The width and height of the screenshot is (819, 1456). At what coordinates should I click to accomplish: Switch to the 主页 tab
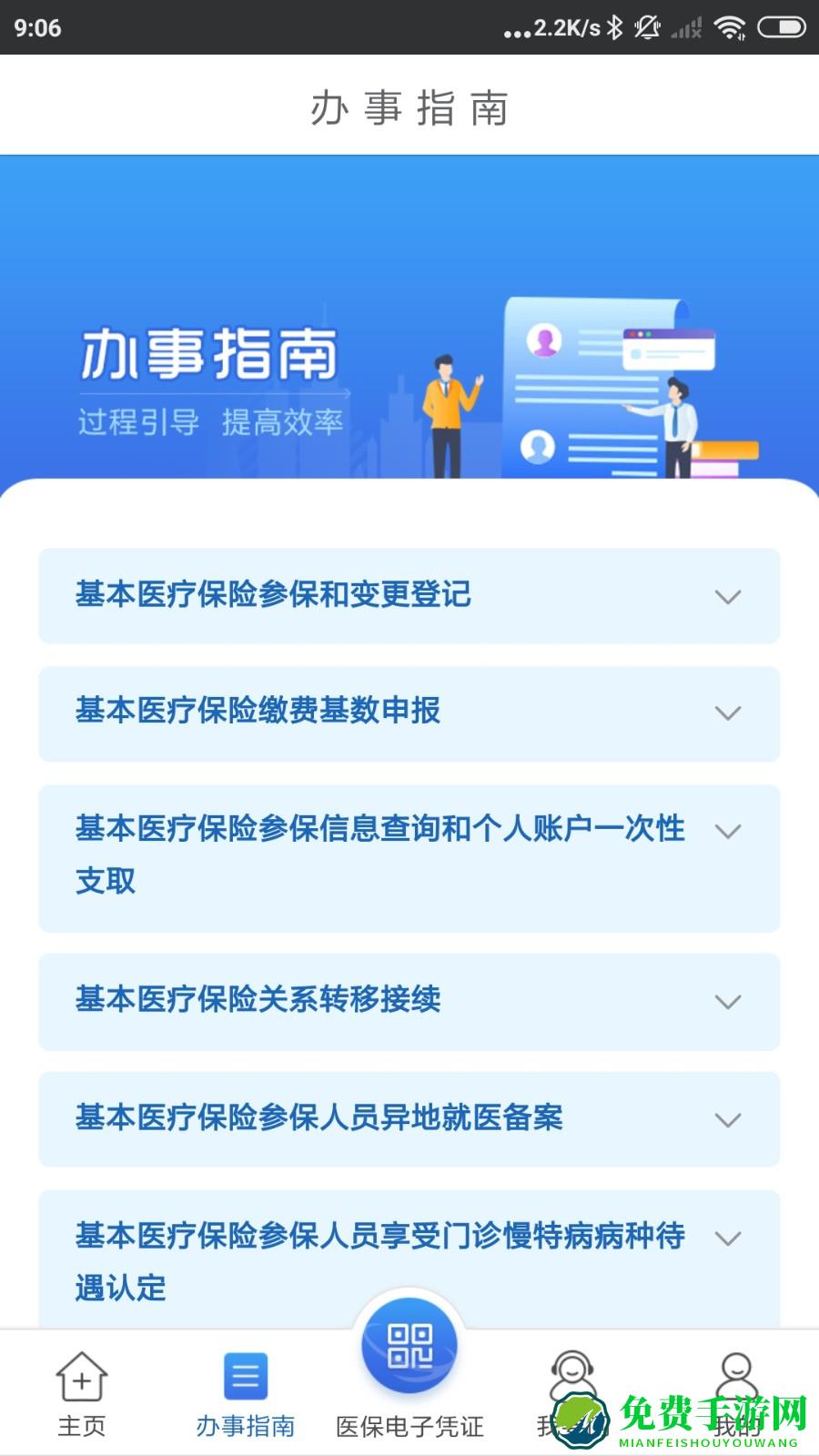click(80, 1392)
